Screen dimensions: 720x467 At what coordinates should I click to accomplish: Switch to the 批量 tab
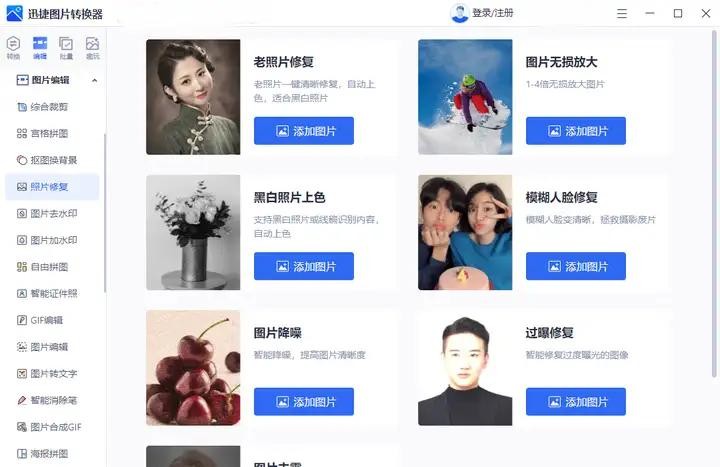tap(66, 48)
